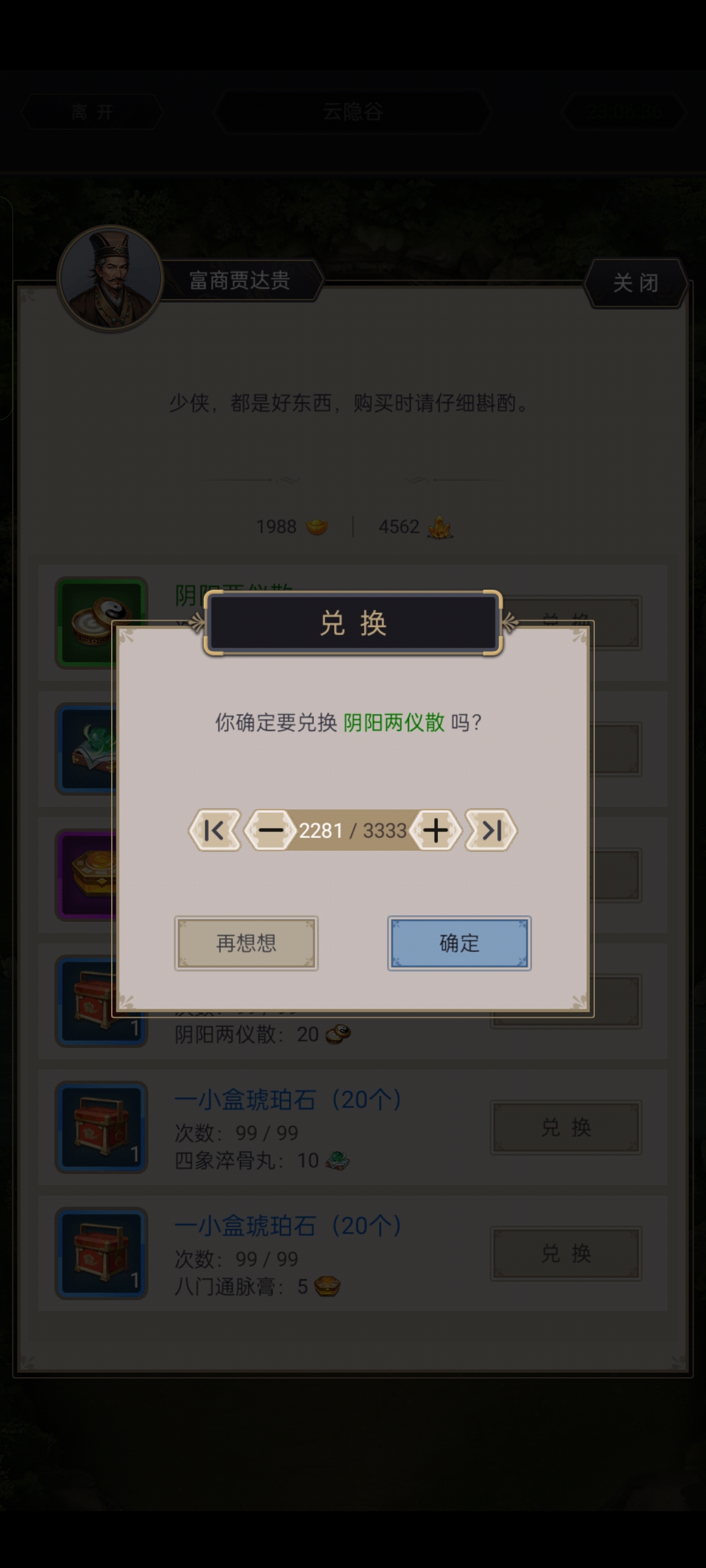The height and width of the screenshot is (1568, 706).
Task: Select the yin-yang powder item icon
Action: click(x=101, y=621)
